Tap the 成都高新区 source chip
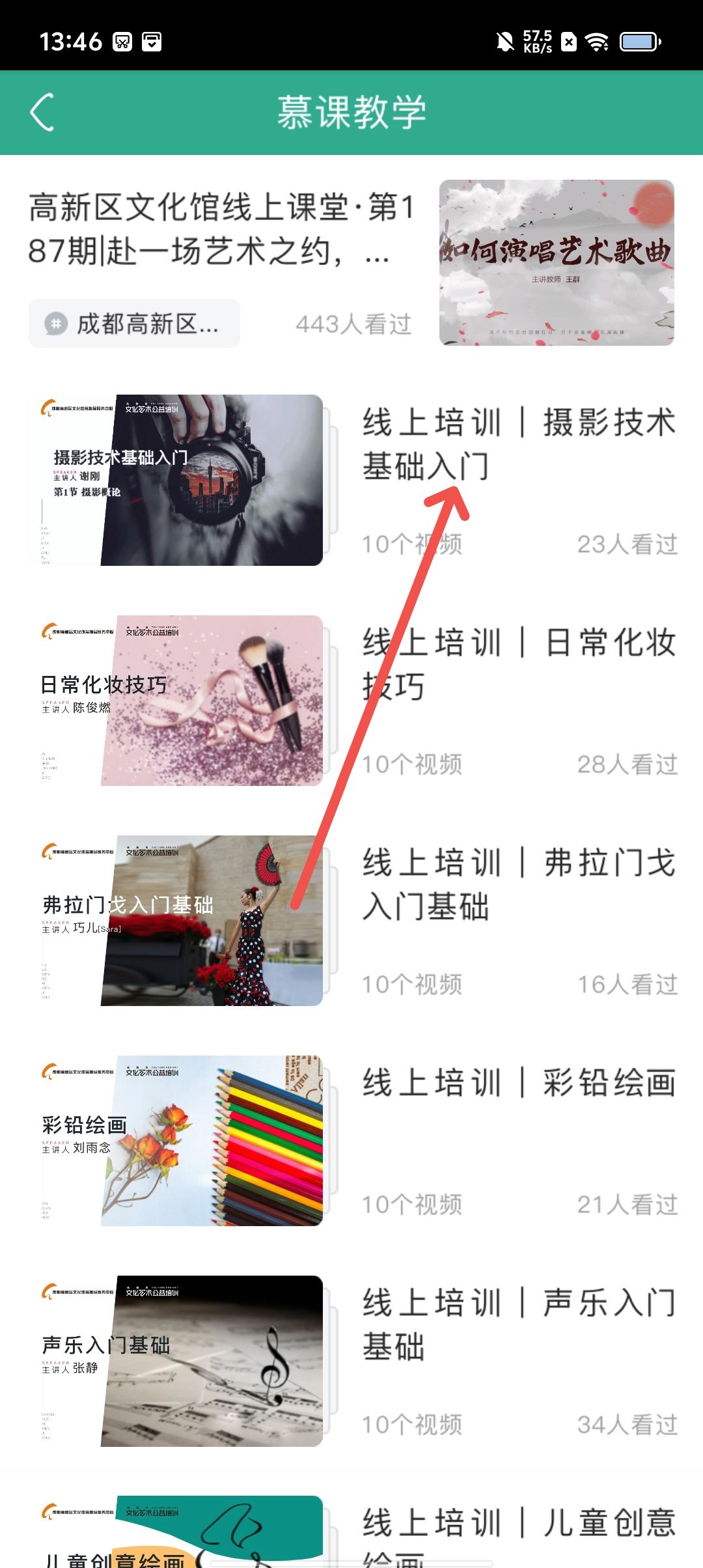Image resolution: width=703 pixels, height=1568 pixels. click(134, 324)
